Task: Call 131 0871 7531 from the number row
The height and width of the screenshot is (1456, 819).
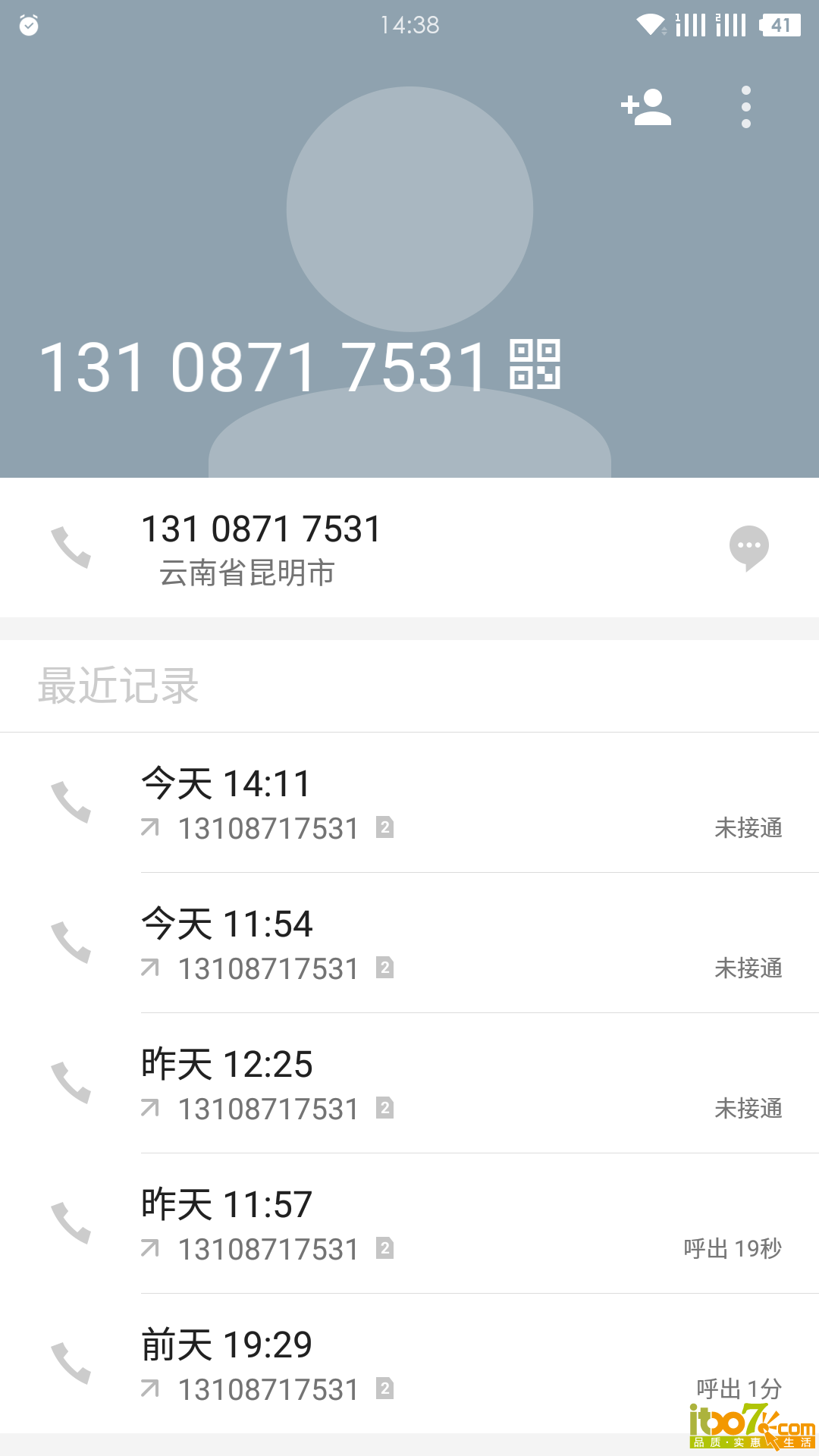Action: 71,547
